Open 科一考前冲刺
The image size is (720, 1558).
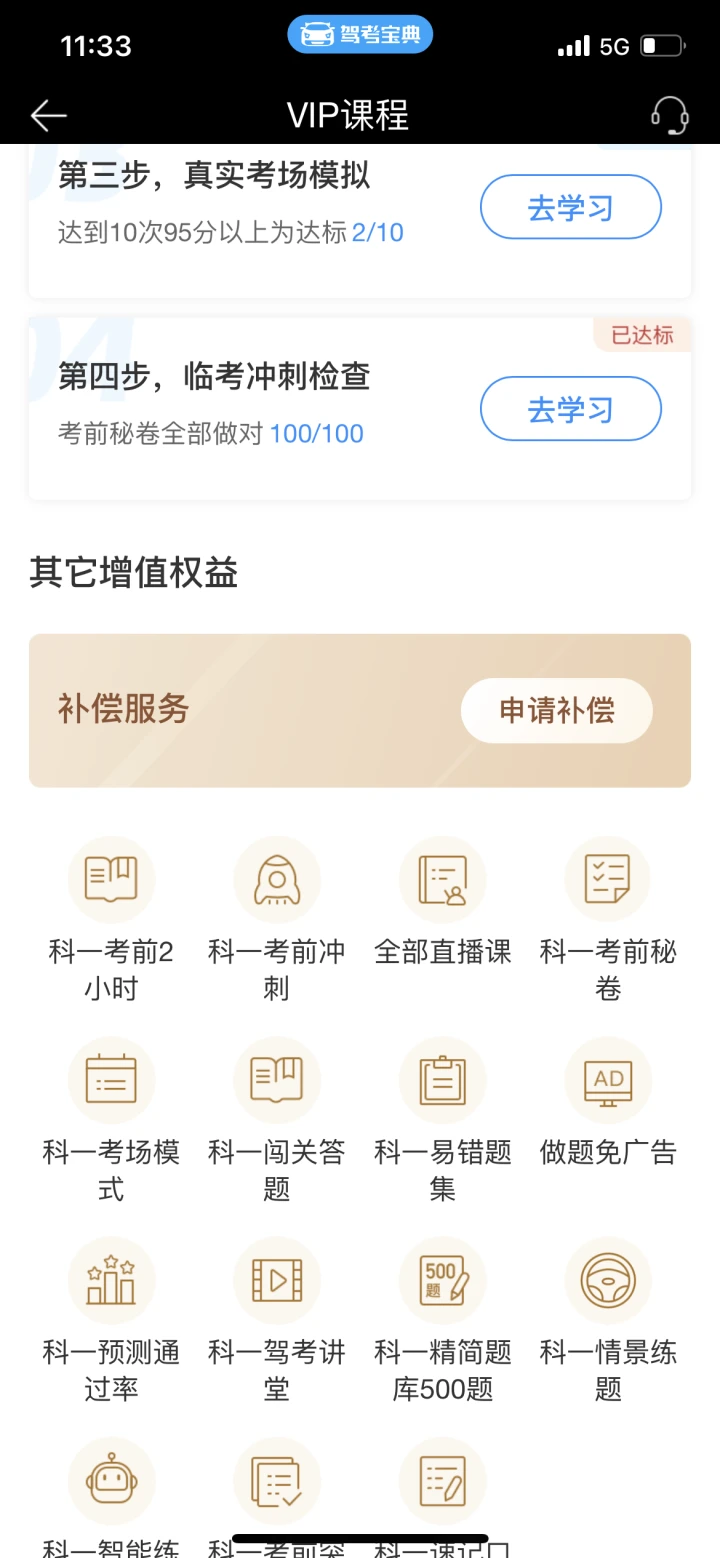click(277, 881)
